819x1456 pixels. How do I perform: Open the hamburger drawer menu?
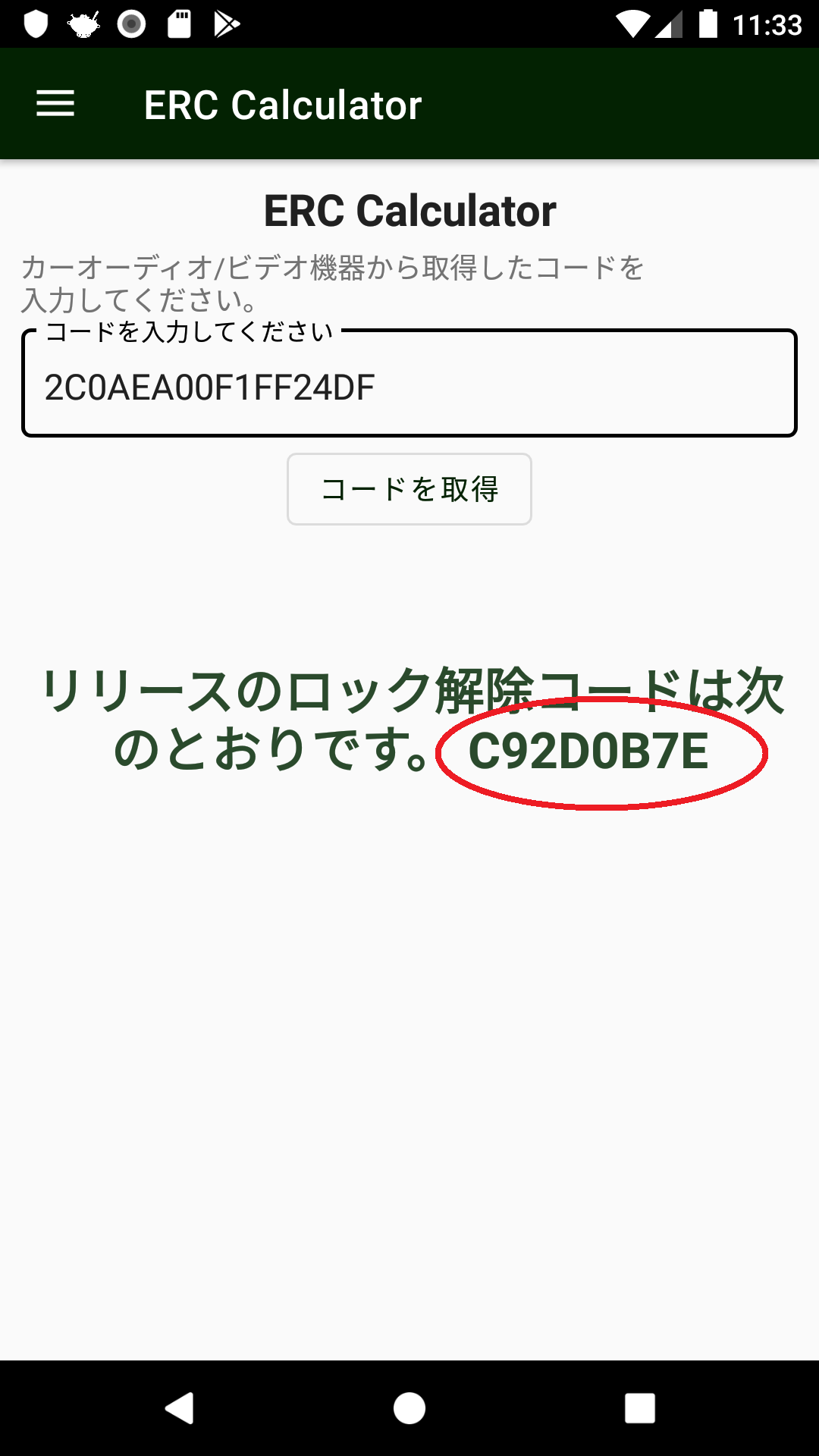click(x=55, y=104)
